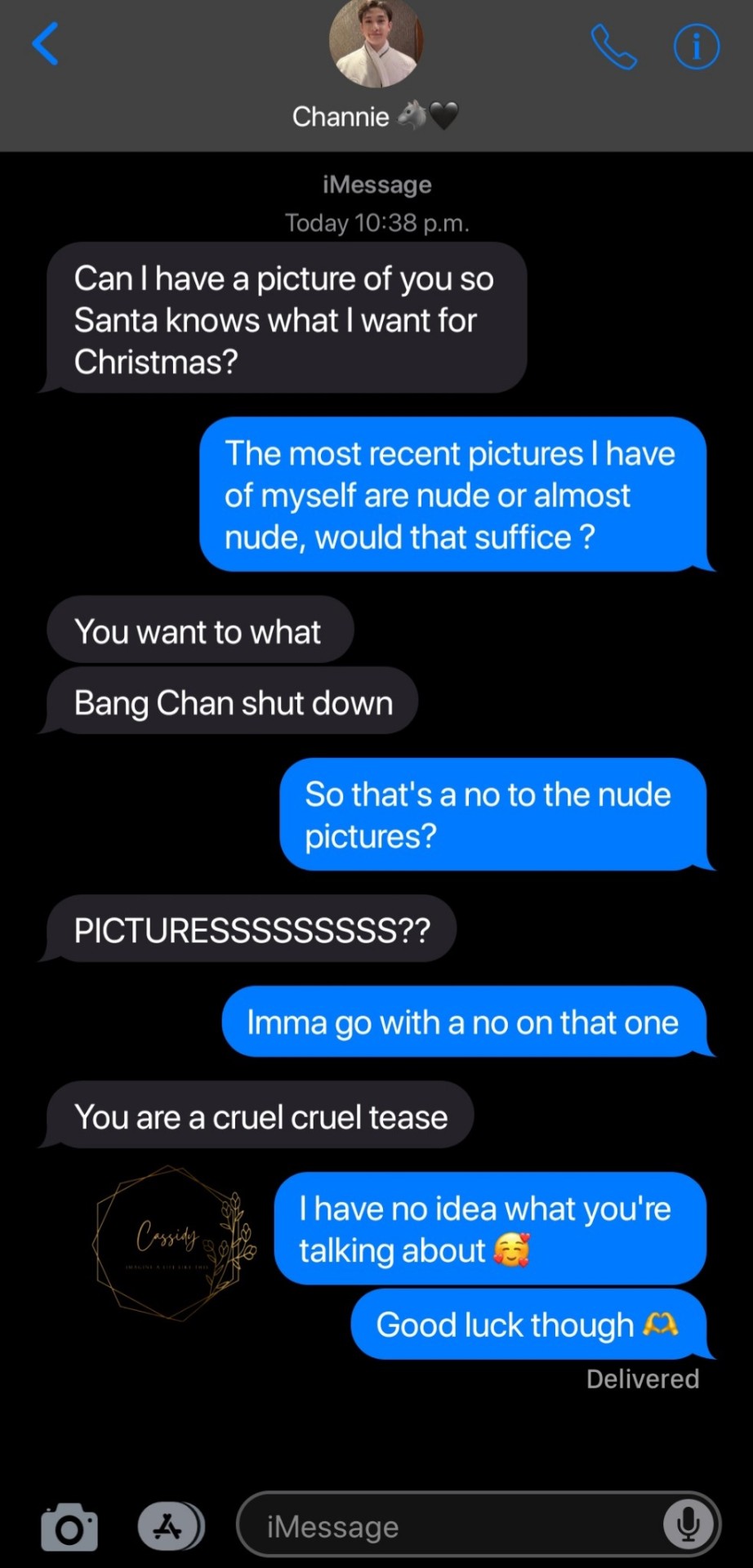Open the App Store apps drawer
The width and height of the screenshot is (753, 1568).
[170, 1526]
